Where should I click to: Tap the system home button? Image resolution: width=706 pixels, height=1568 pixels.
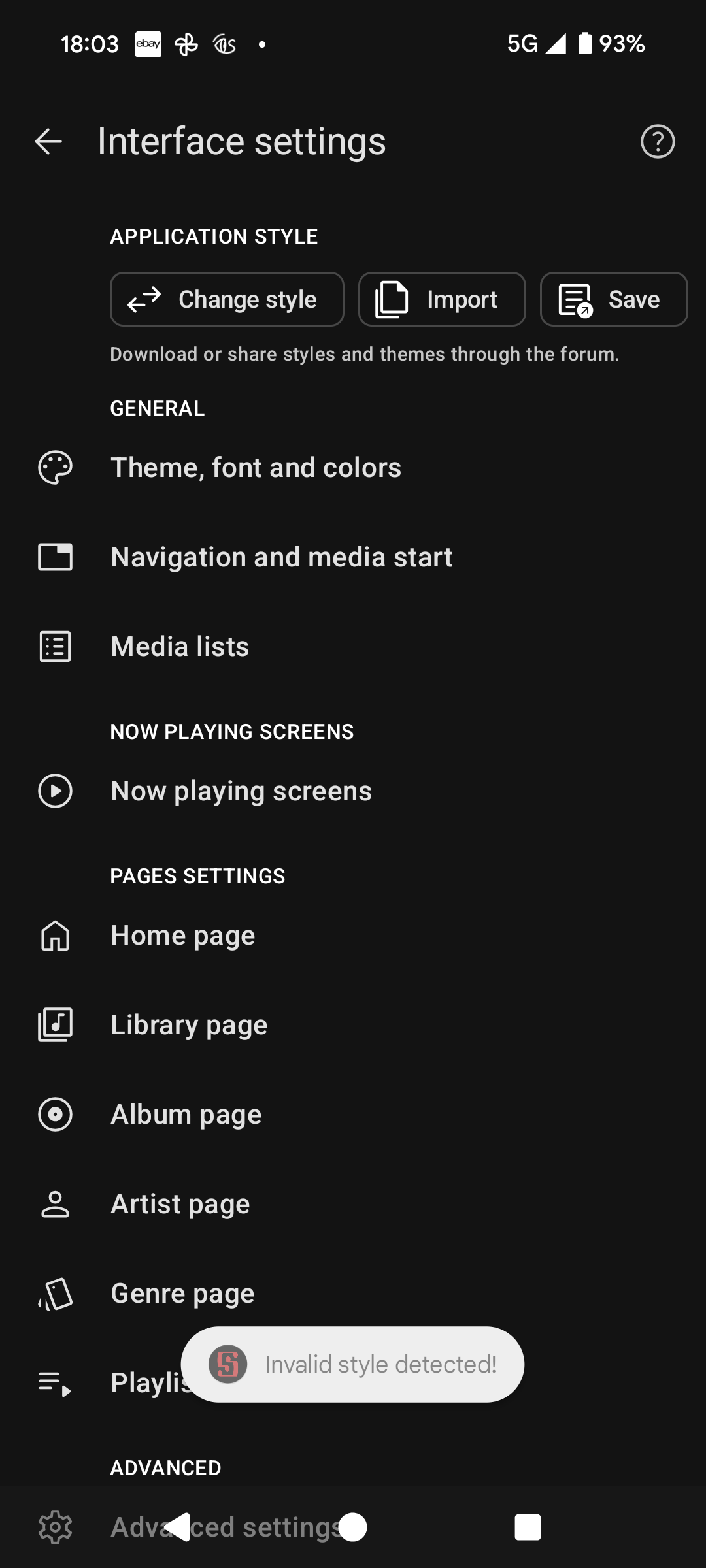click(353, 1527)
